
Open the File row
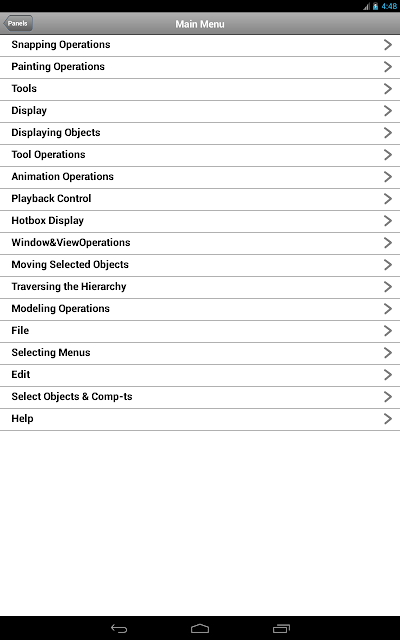(x=200, y=332)
